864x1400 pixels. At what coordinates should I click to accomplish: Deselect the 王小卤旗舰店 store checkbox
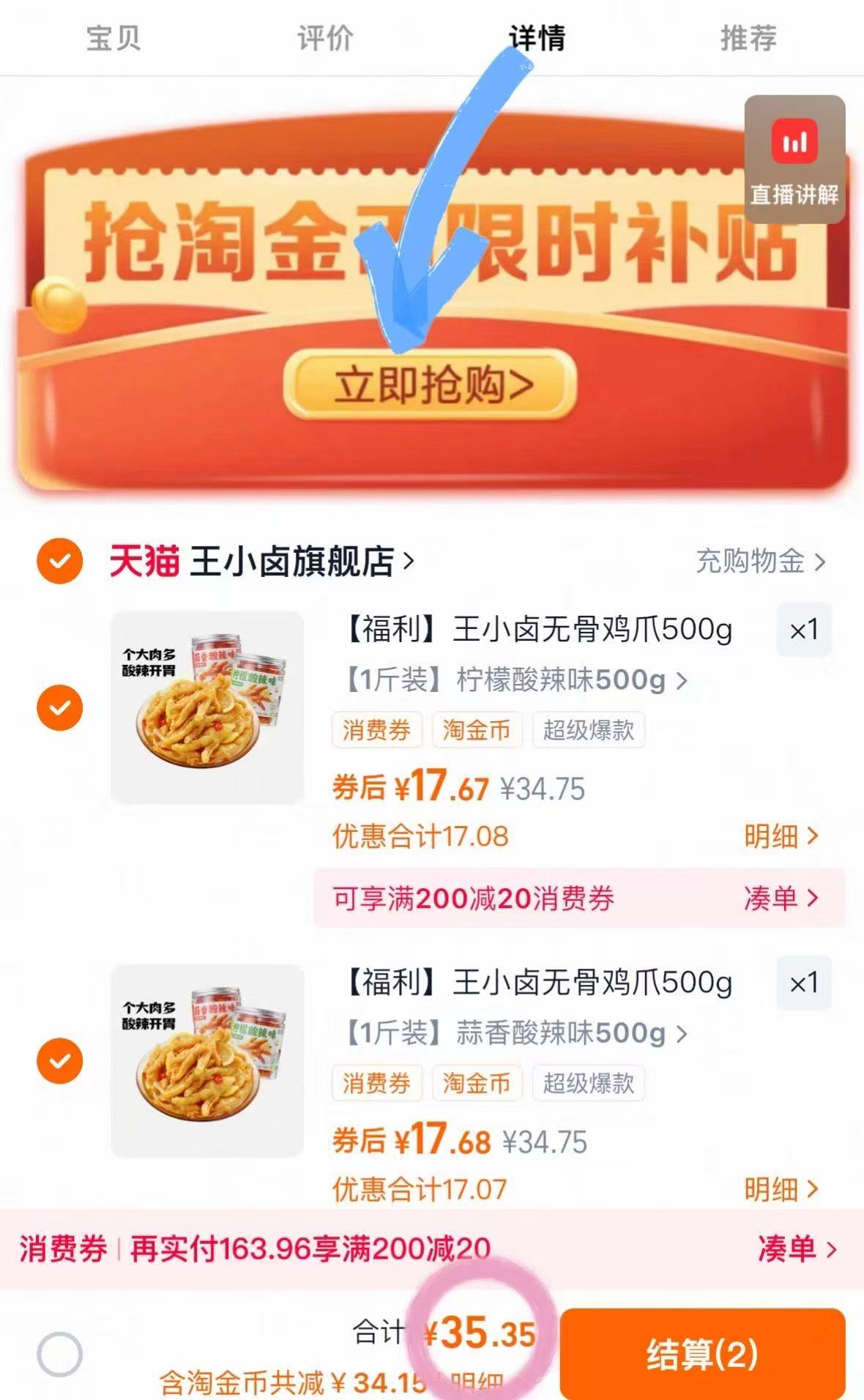[59, 560]
